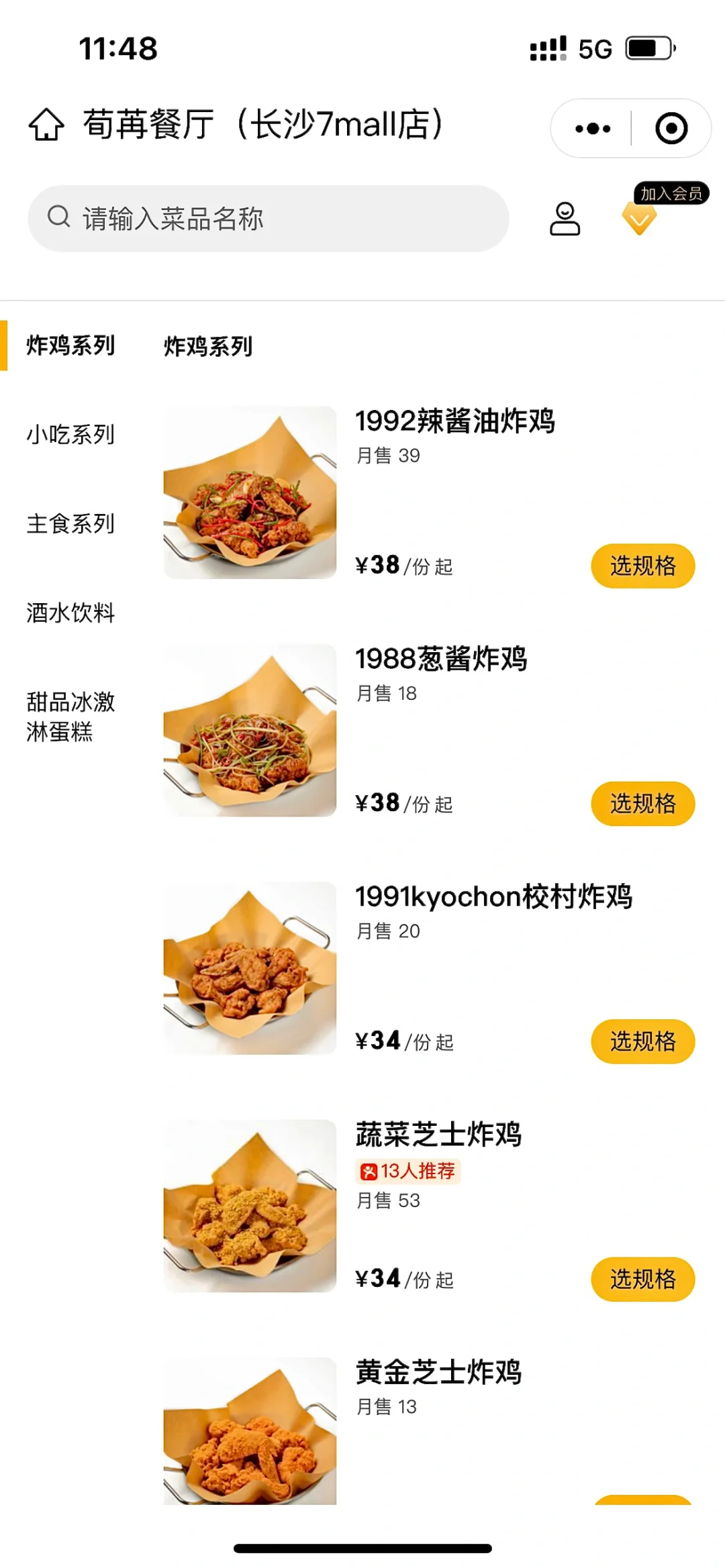Image resolution: width=725 pixels, height=1568 pixels.
Task: View the 1992辣酱油炸鸡 dish photo
Action: pos(250,492)
